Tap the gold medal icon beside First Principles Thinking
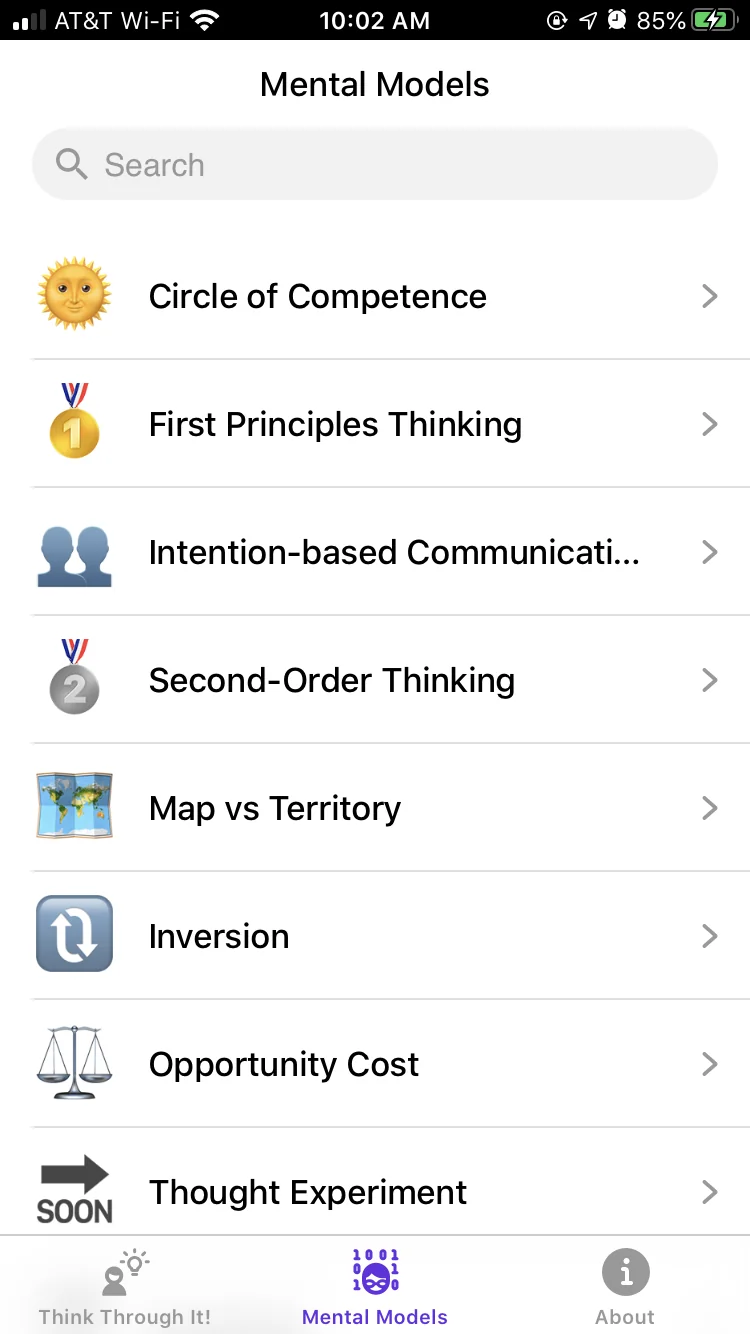Image resolution: width=750 pixels, height=1334 pixels. (x=74, y=424)
